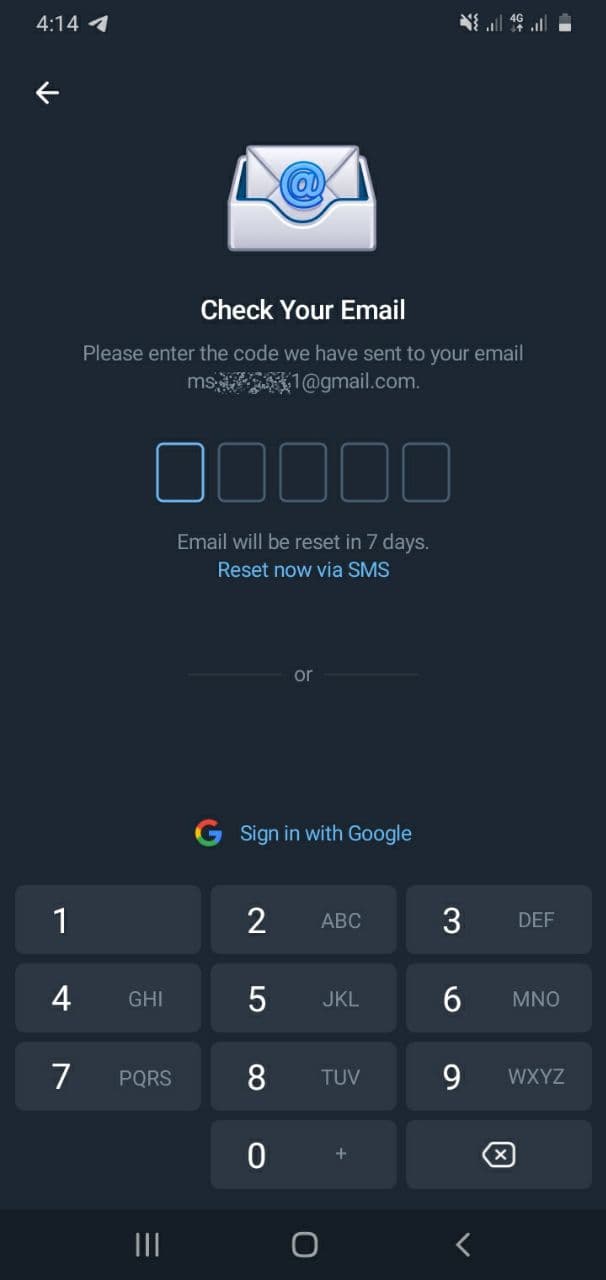
Task: Go to the home screen
Action: pyautogui.click(x=304, y=1244)
